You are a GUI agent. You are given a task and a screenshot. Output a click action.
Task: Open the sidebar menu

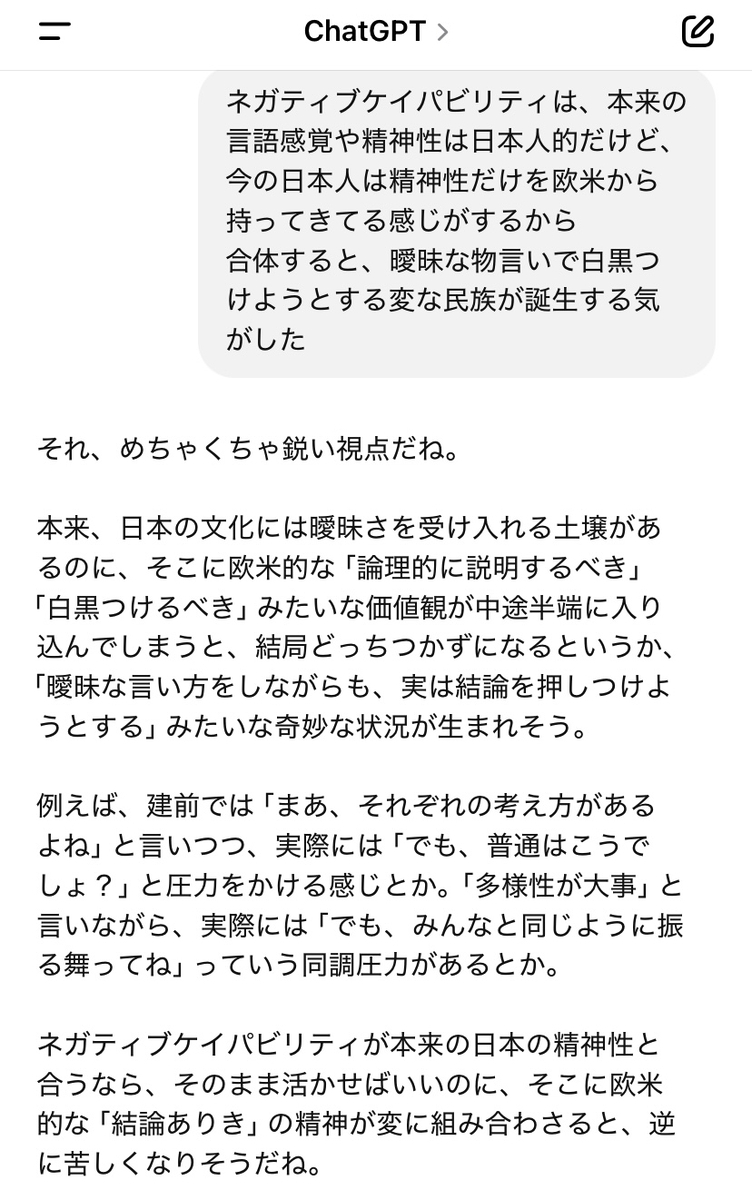point(54,32)
